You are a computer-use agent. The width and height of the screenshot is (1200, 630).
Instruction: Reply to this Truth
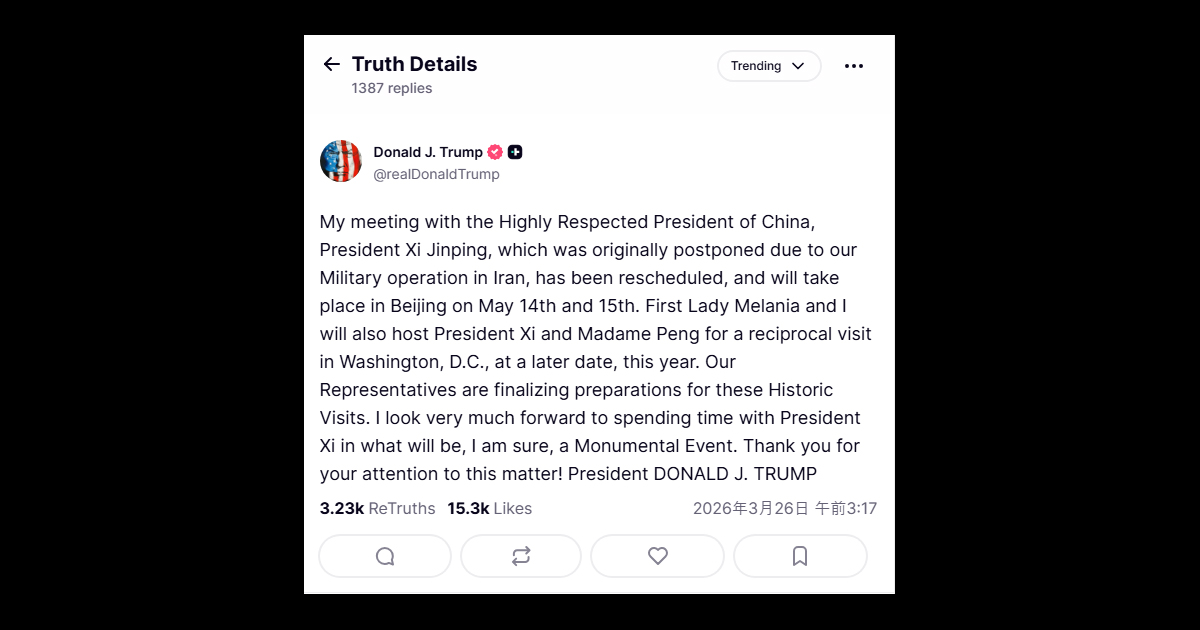click(385, 557)
